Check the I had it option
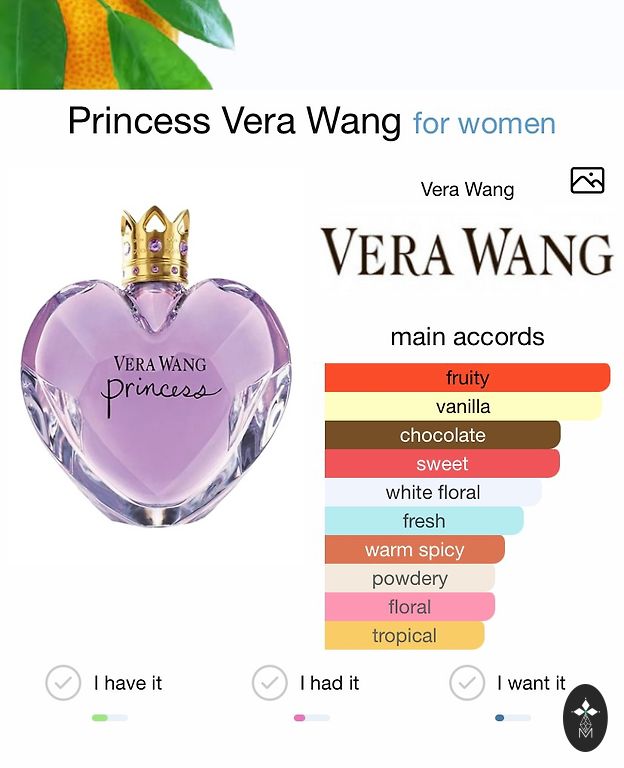The image size is (624, 768). 270,683
